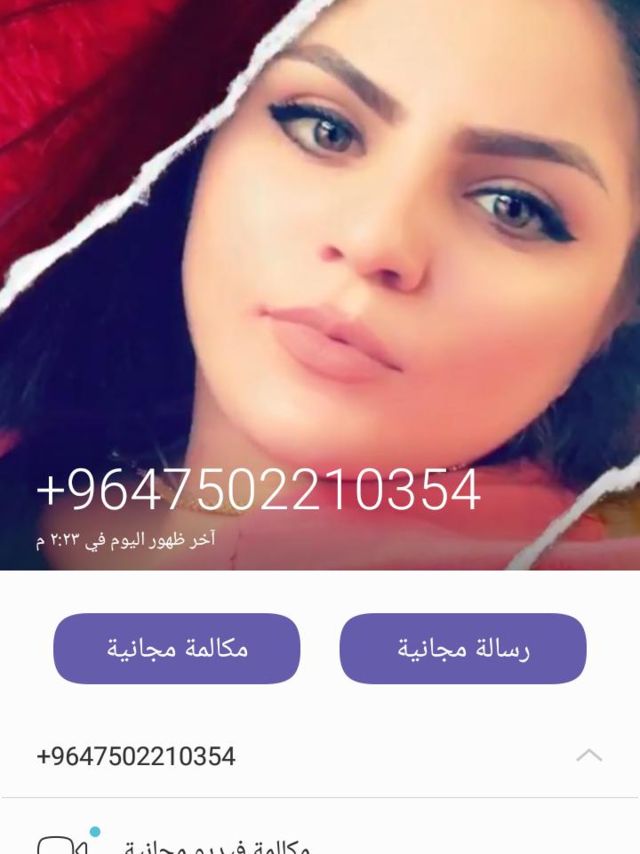Collapse the phone number section chevron
Image resolution: width=640 pixels, height=854 pixels.
pos(589,756)
